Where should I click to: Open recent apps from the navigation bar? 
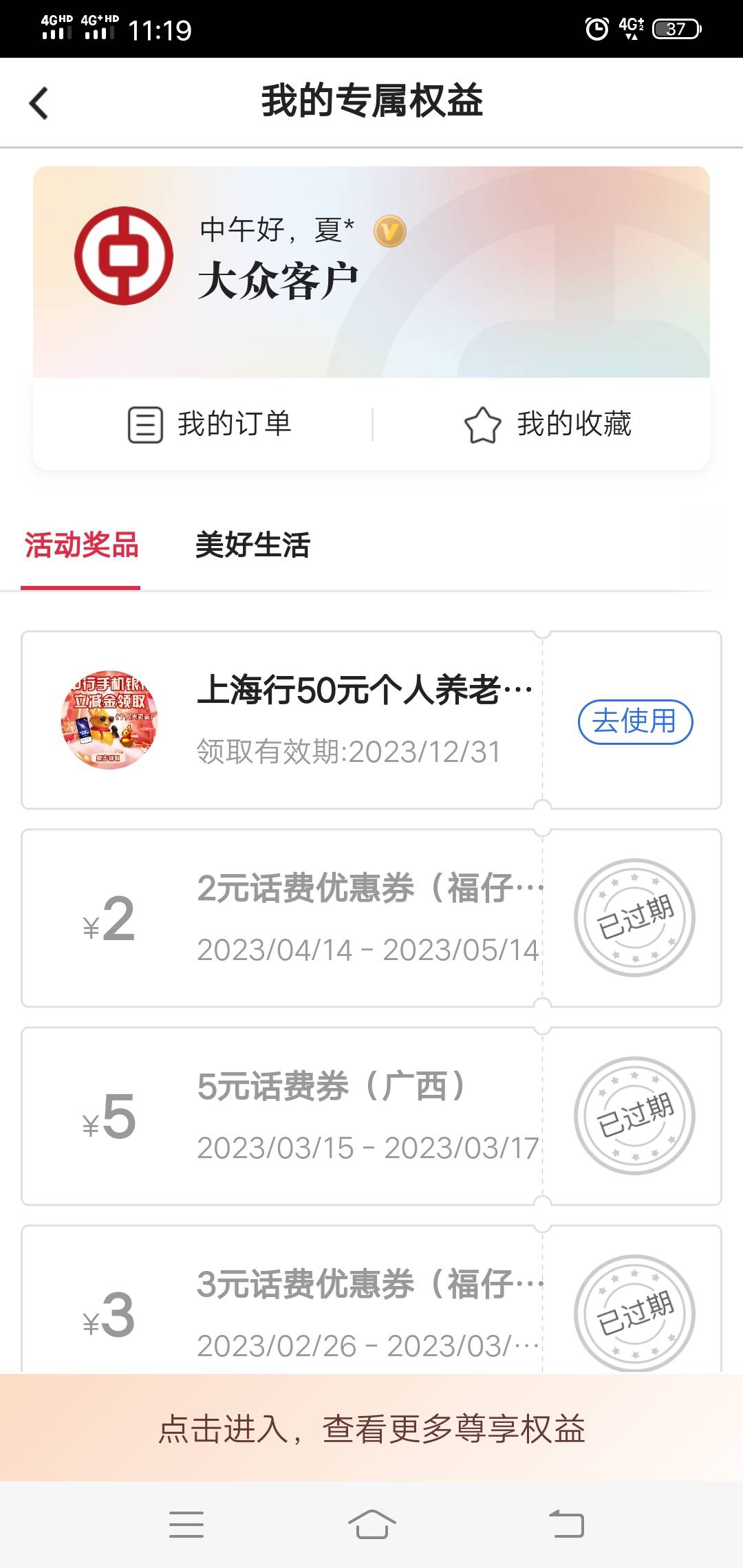pyautogui.click(x=186, y=1524)
